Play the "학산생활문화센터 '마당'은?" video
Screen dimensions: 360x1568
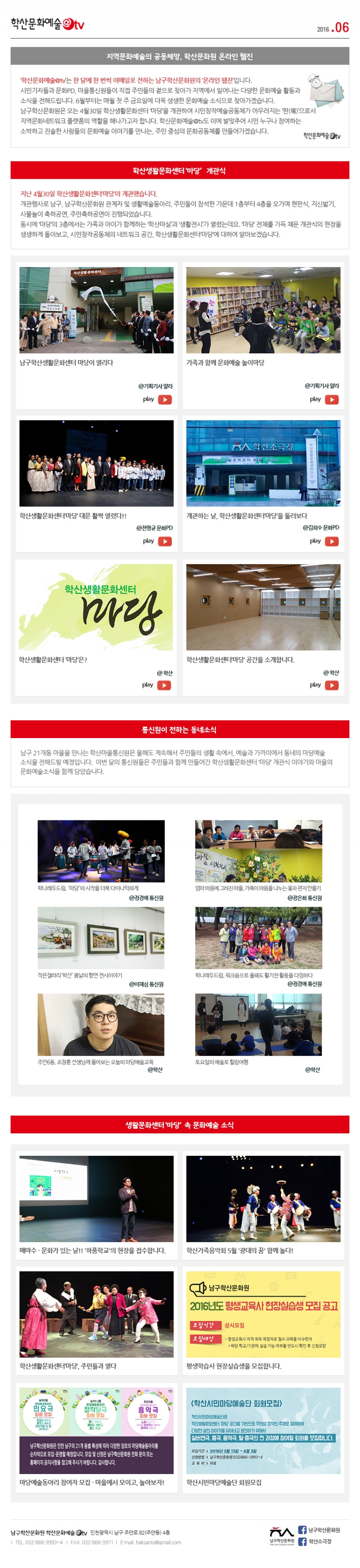[164, 685]
